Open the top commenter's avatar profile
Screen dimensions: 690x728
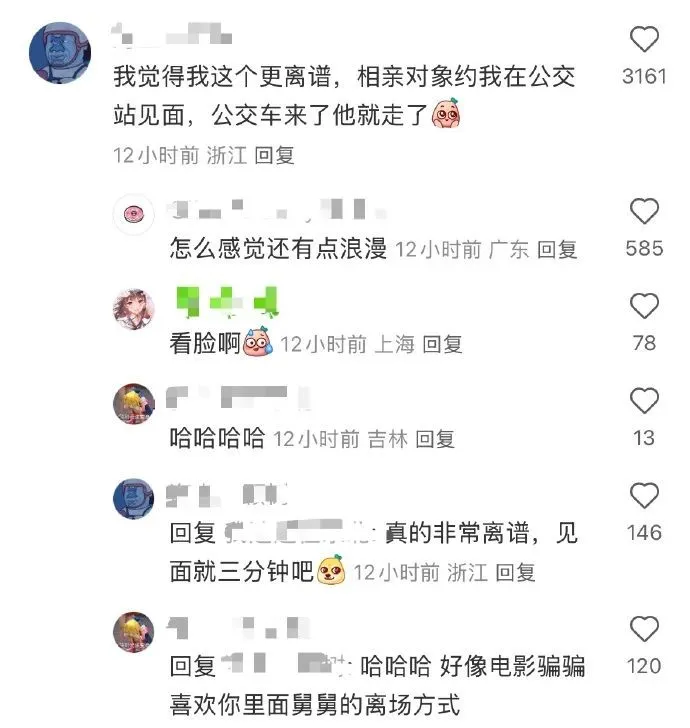coord(60,52)
